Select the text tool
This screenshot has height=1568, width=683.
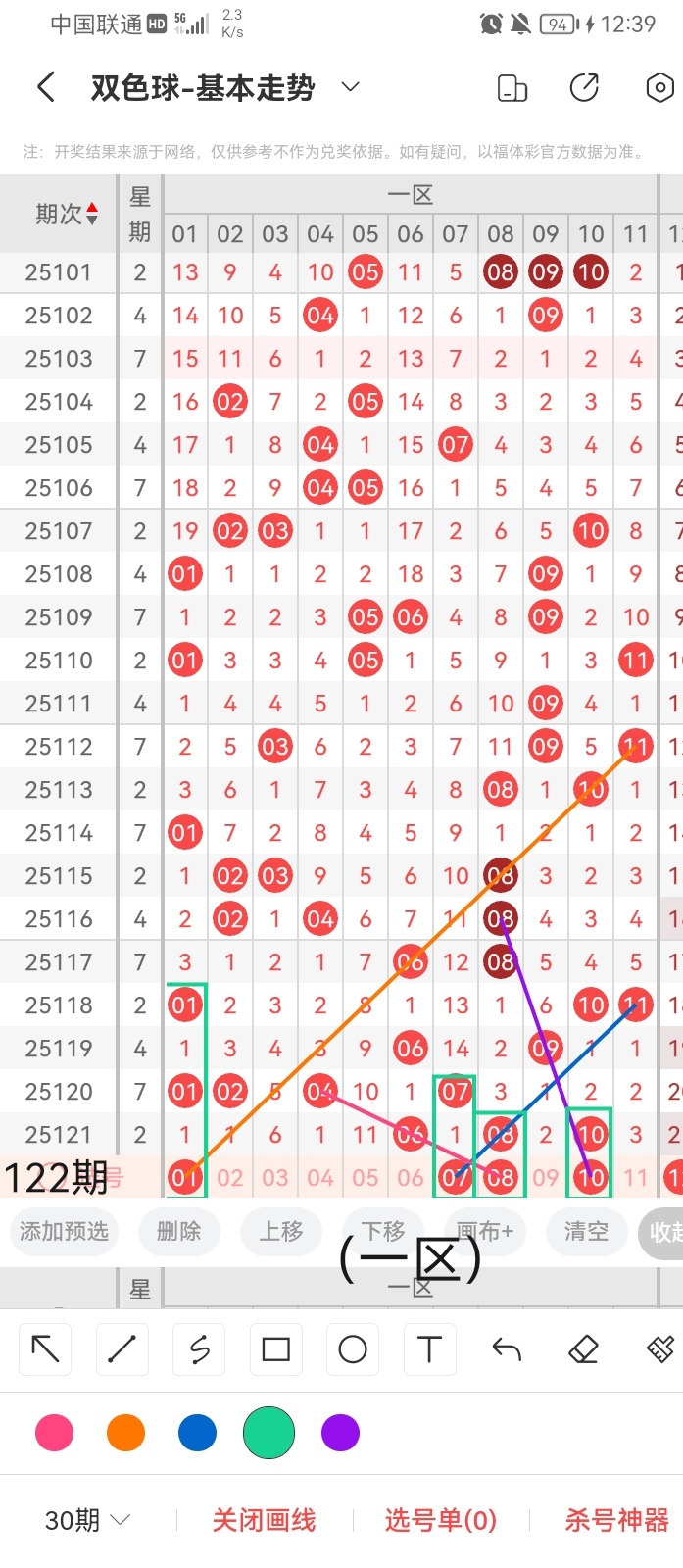tap(429, 1349)
